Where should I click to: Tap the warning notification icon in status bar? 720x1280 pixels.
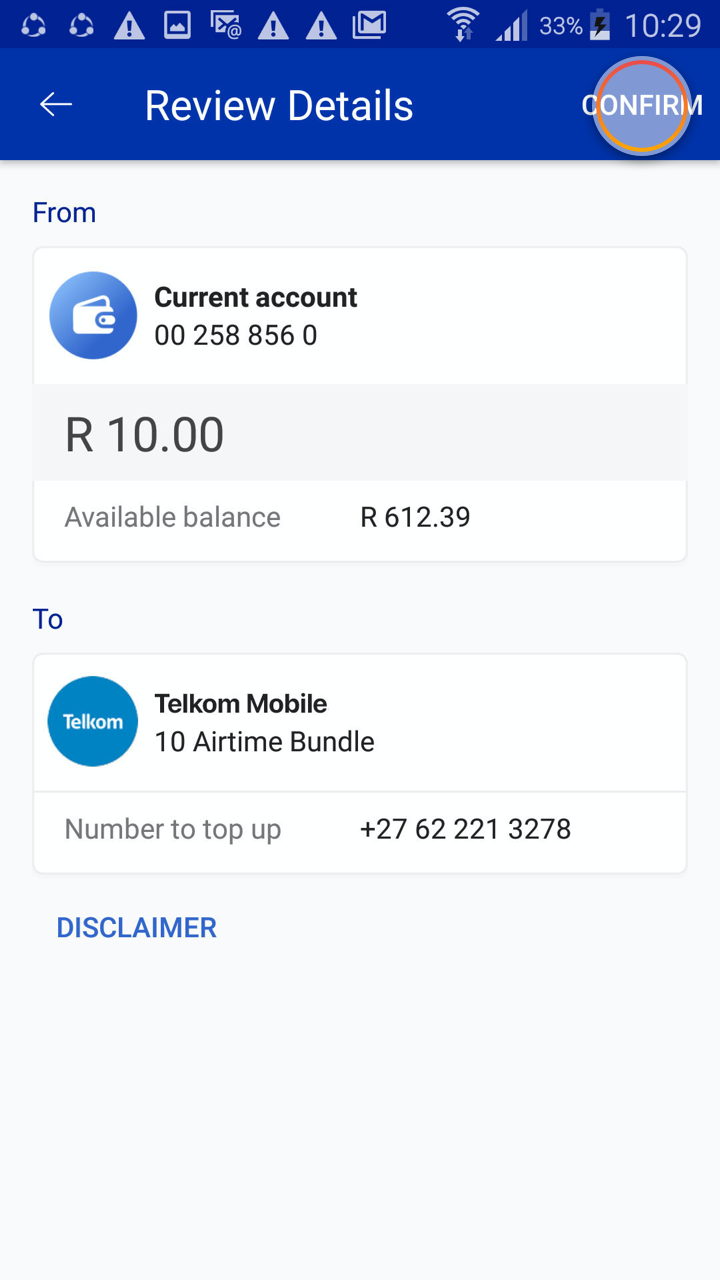[128, 24]
